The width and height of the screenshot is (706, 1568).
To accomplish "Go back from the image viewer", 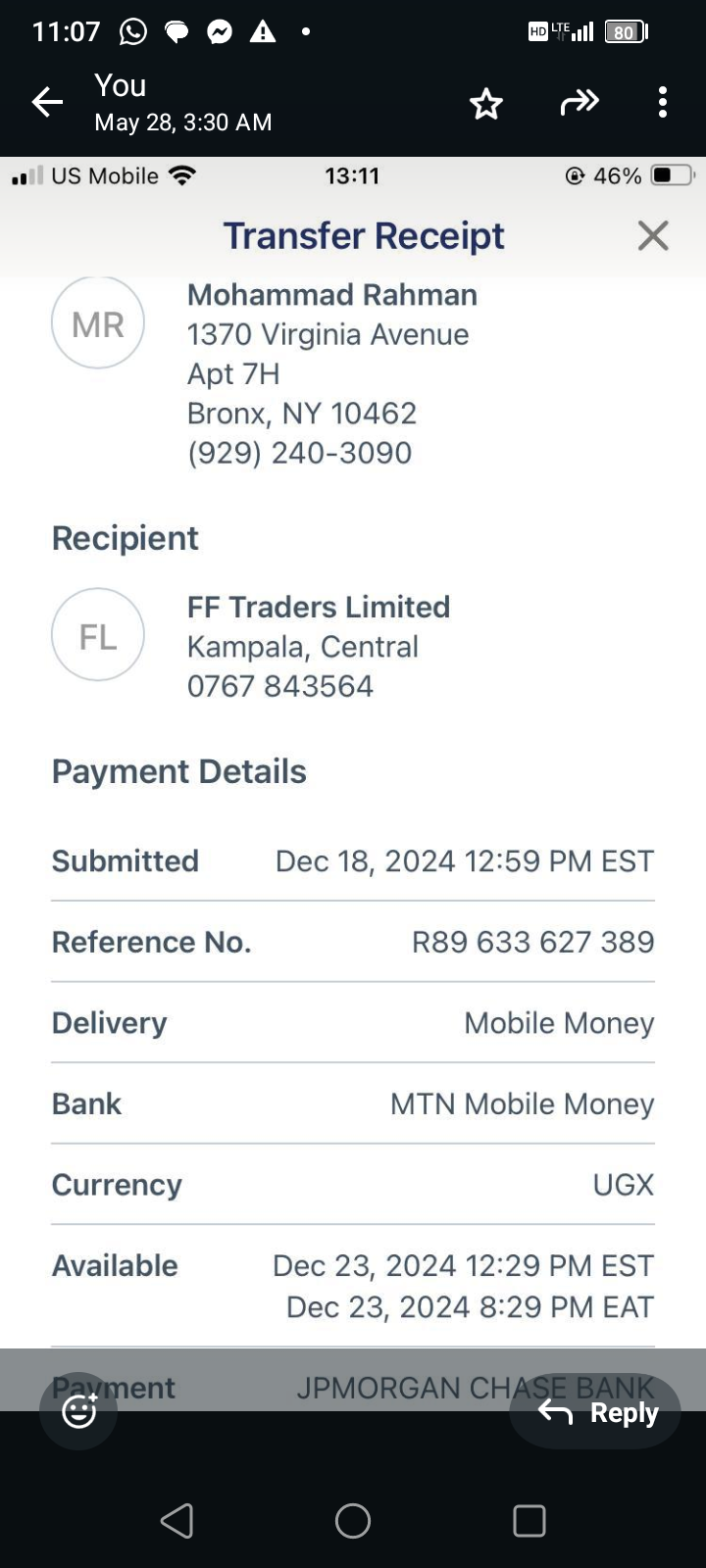I will click(47, 102).
